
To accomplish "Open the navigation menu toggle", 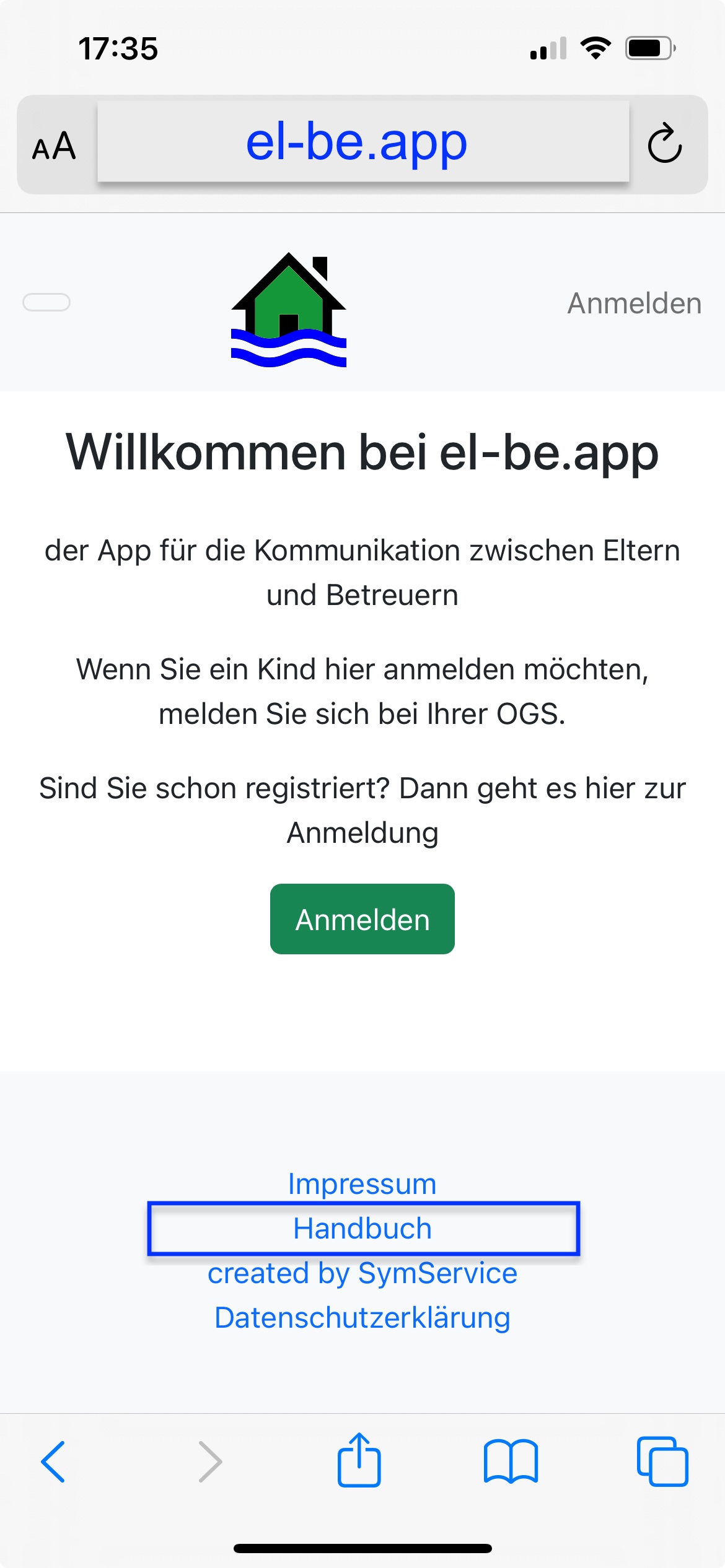I will 46,302.
